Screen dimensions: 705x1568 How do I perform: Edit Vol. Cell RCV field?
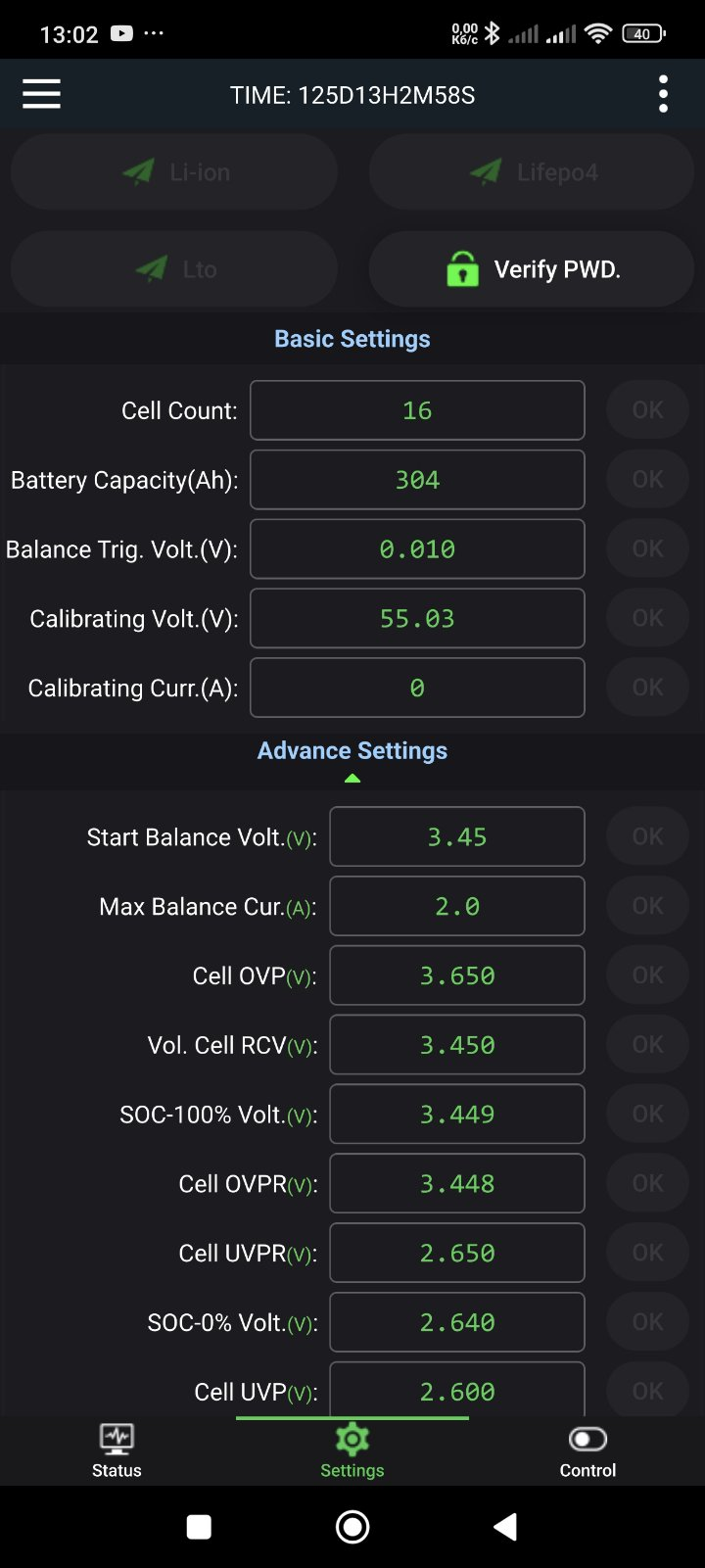point(457,1045)
